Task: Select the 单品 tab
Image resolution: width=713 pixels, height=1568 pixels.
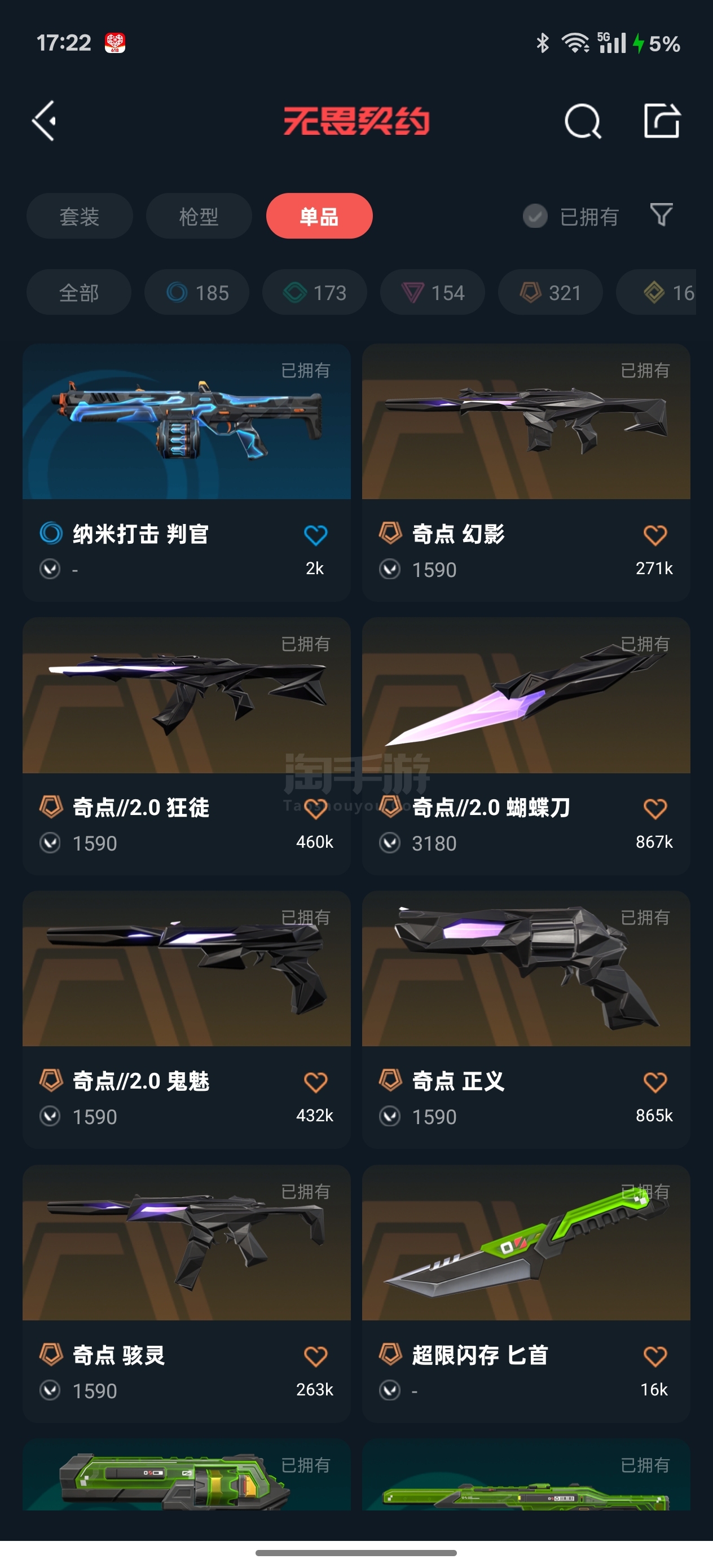Action: coord(319,216)
